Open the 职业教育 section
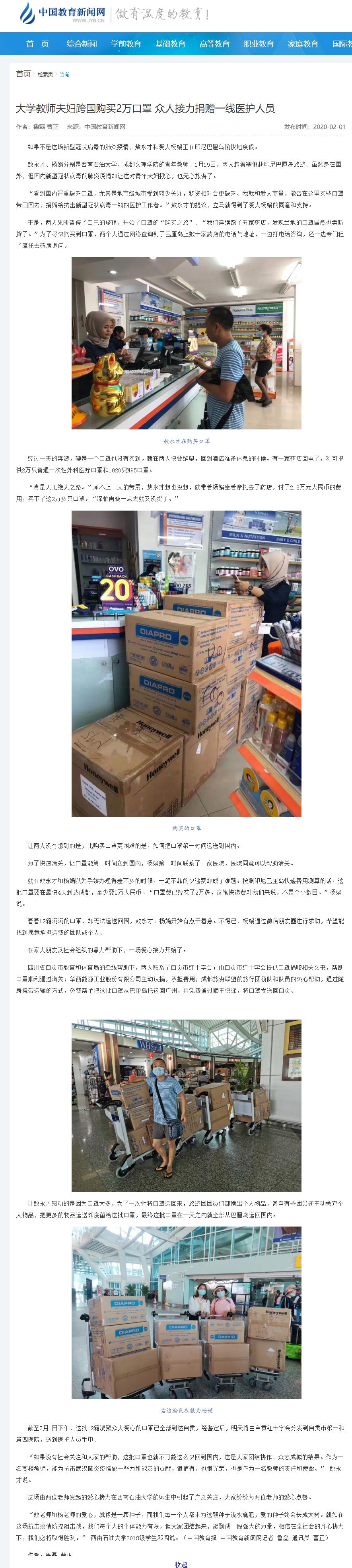This screenshot has width=352, height=1568. tap(259, 44)
